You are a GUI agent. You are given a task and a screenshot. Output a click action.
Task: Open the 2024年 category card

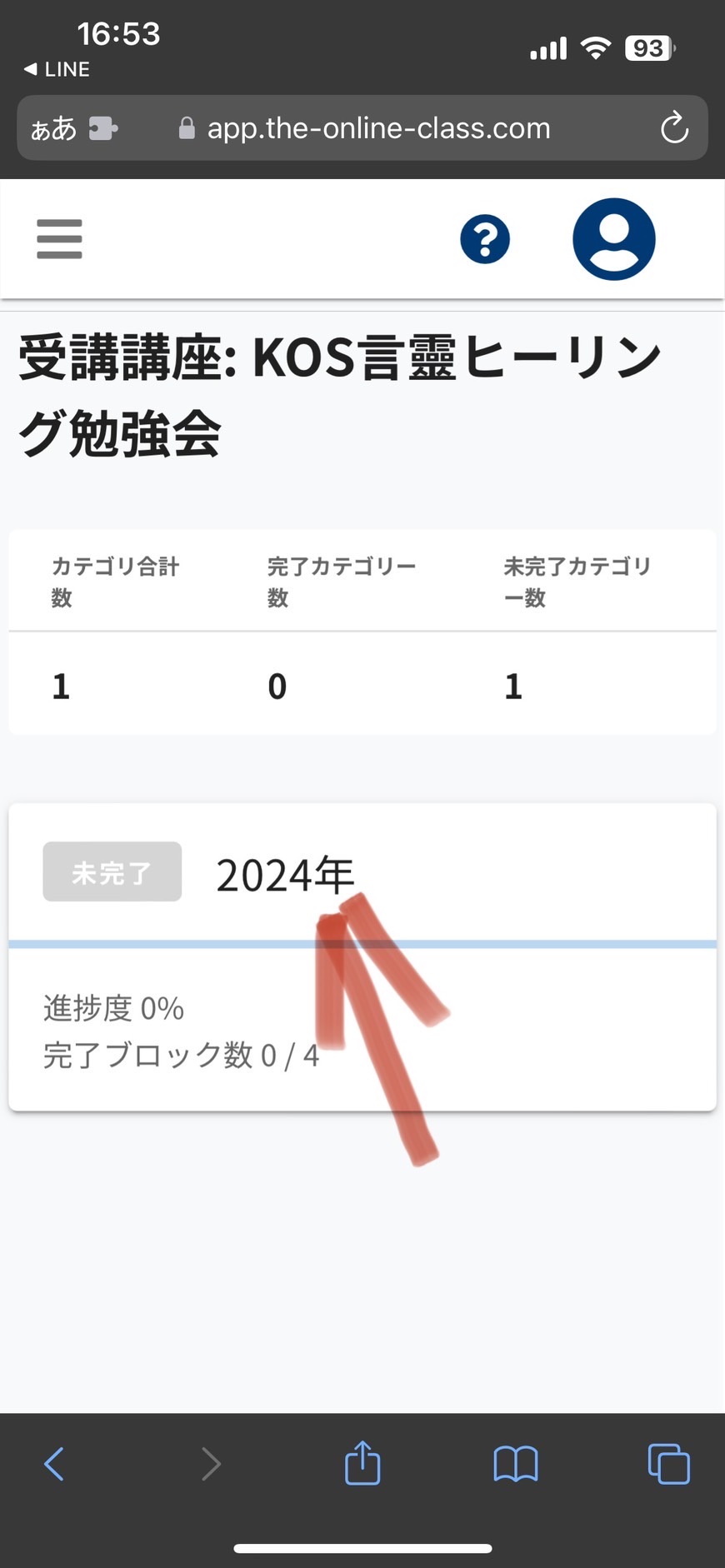pyautogui.click(x=362, y=956)
